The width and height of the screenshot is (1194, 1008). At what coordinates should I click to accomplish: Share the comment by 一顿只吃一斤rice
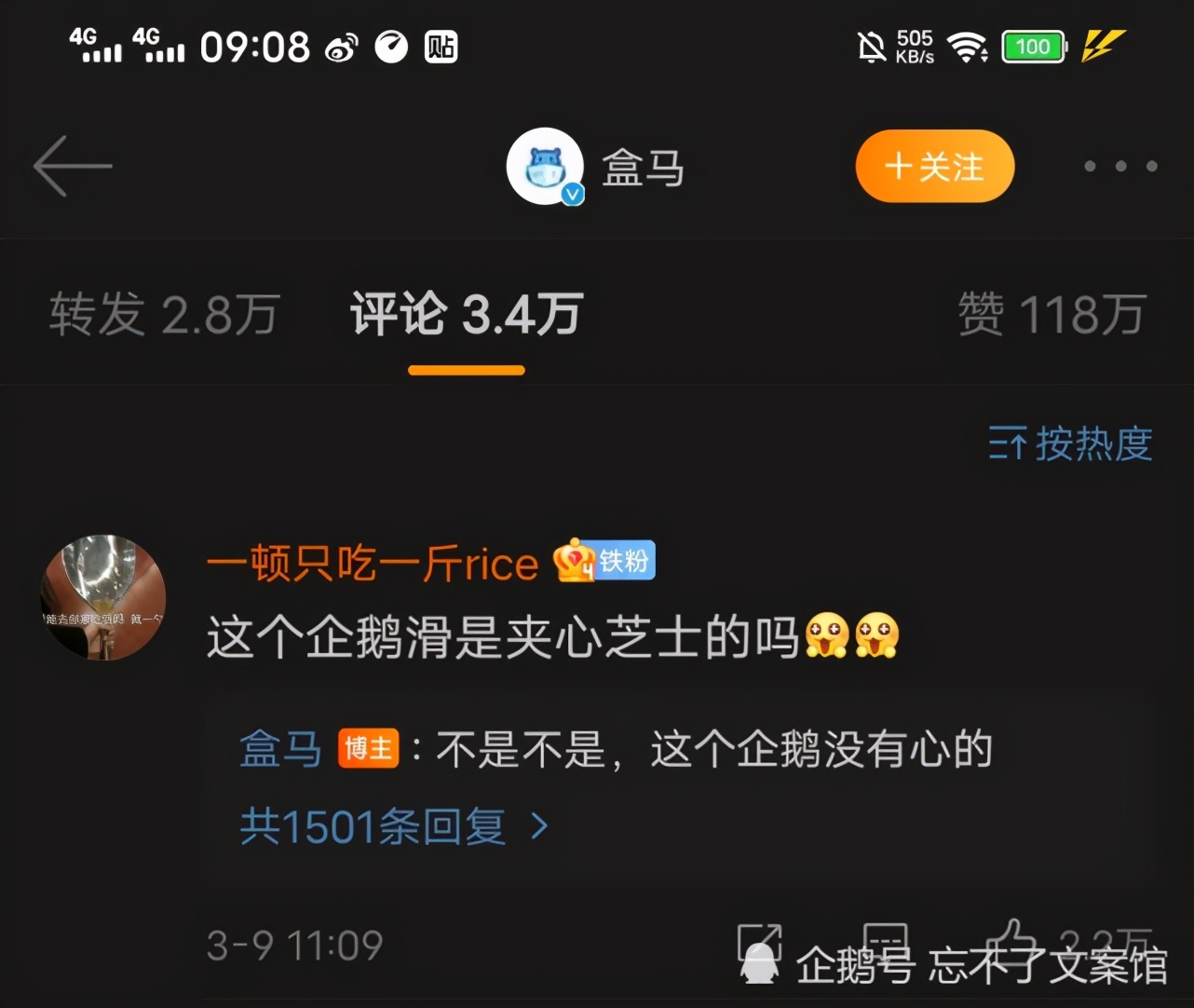pyautogui.click(x=758, y=943)
